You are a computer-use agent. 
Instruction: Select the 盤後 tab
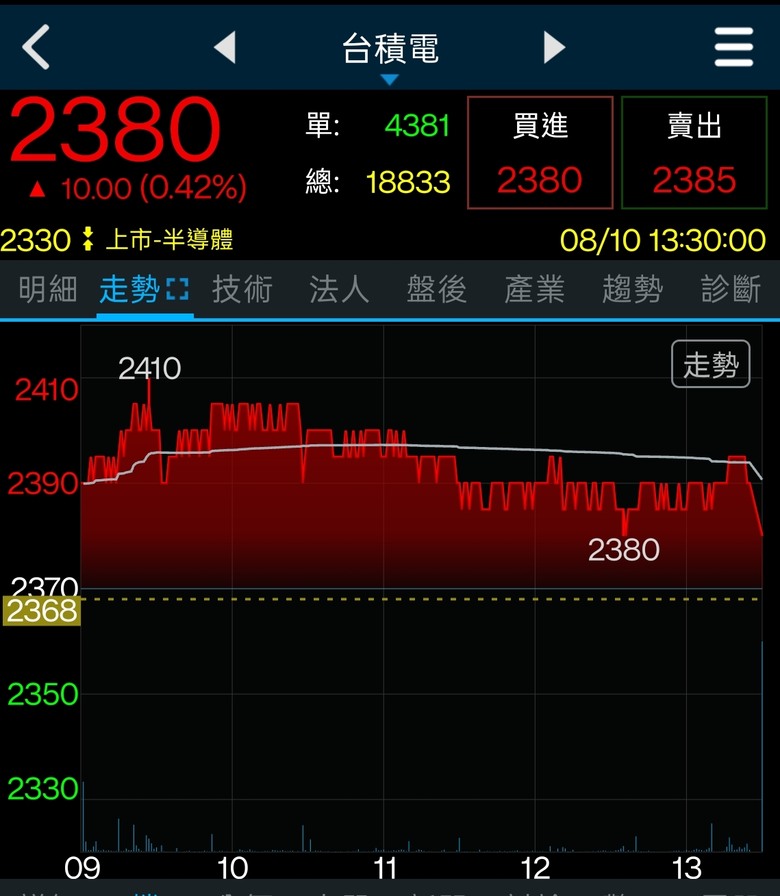coord(437,289)
